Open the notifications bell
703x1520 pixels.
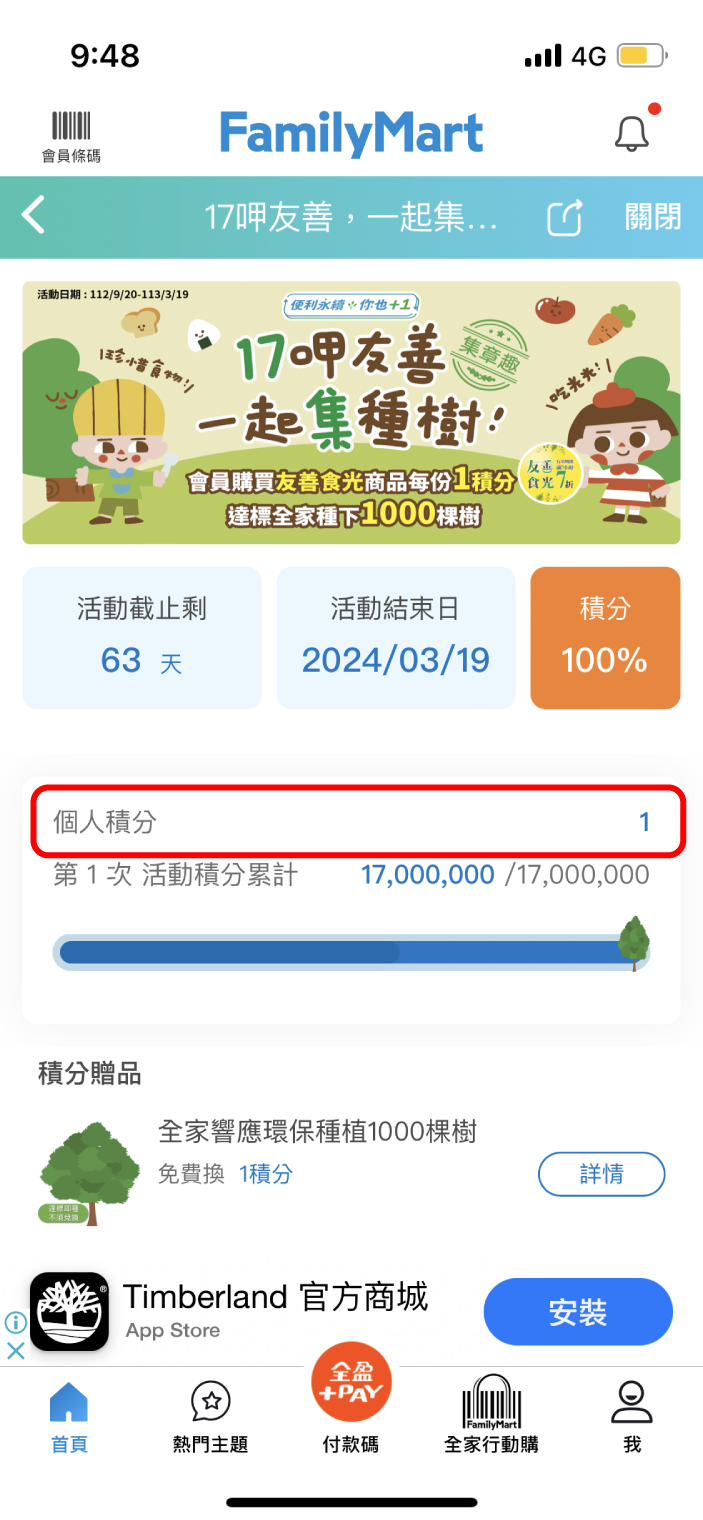pos(631,133)
